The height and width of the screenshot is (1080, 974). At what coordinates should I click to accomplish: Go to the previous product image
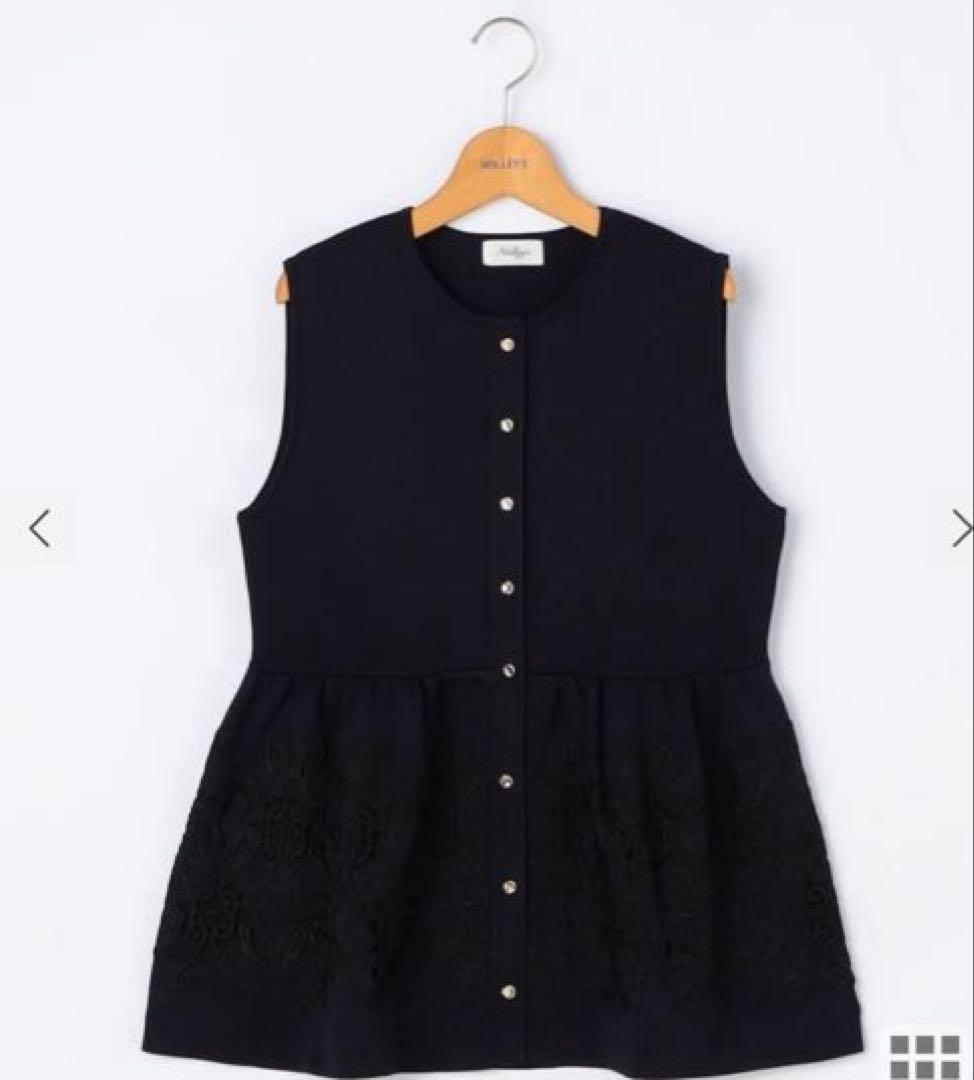pyautogui.click(x=39, y=528)
